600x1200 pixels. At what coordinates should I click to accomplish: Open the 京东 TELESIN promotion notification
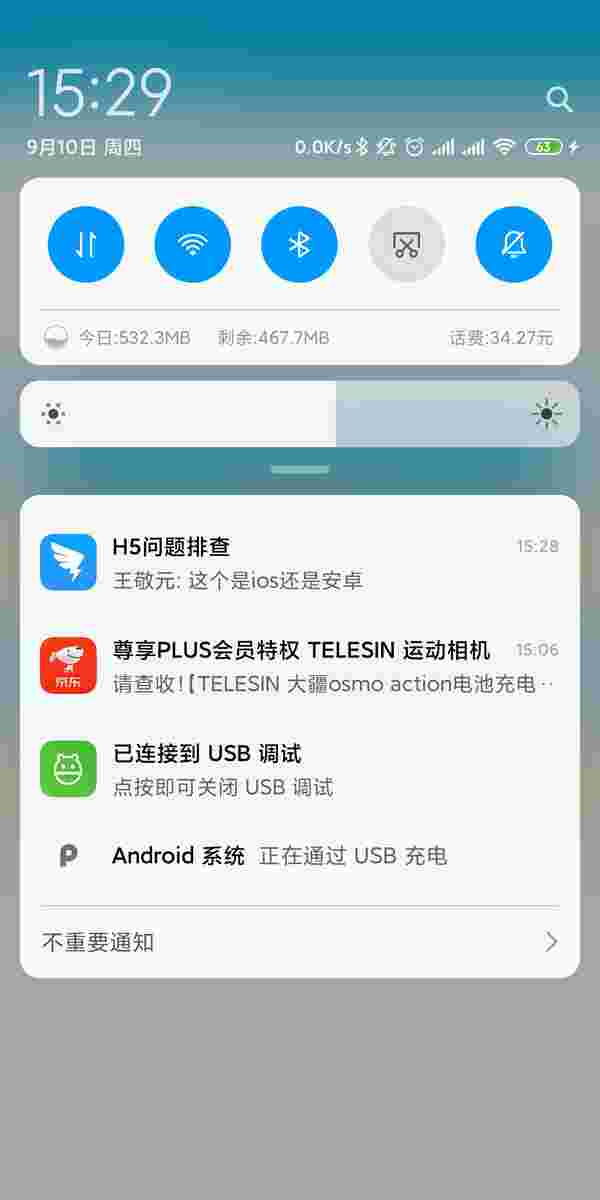tap(300, 666)
